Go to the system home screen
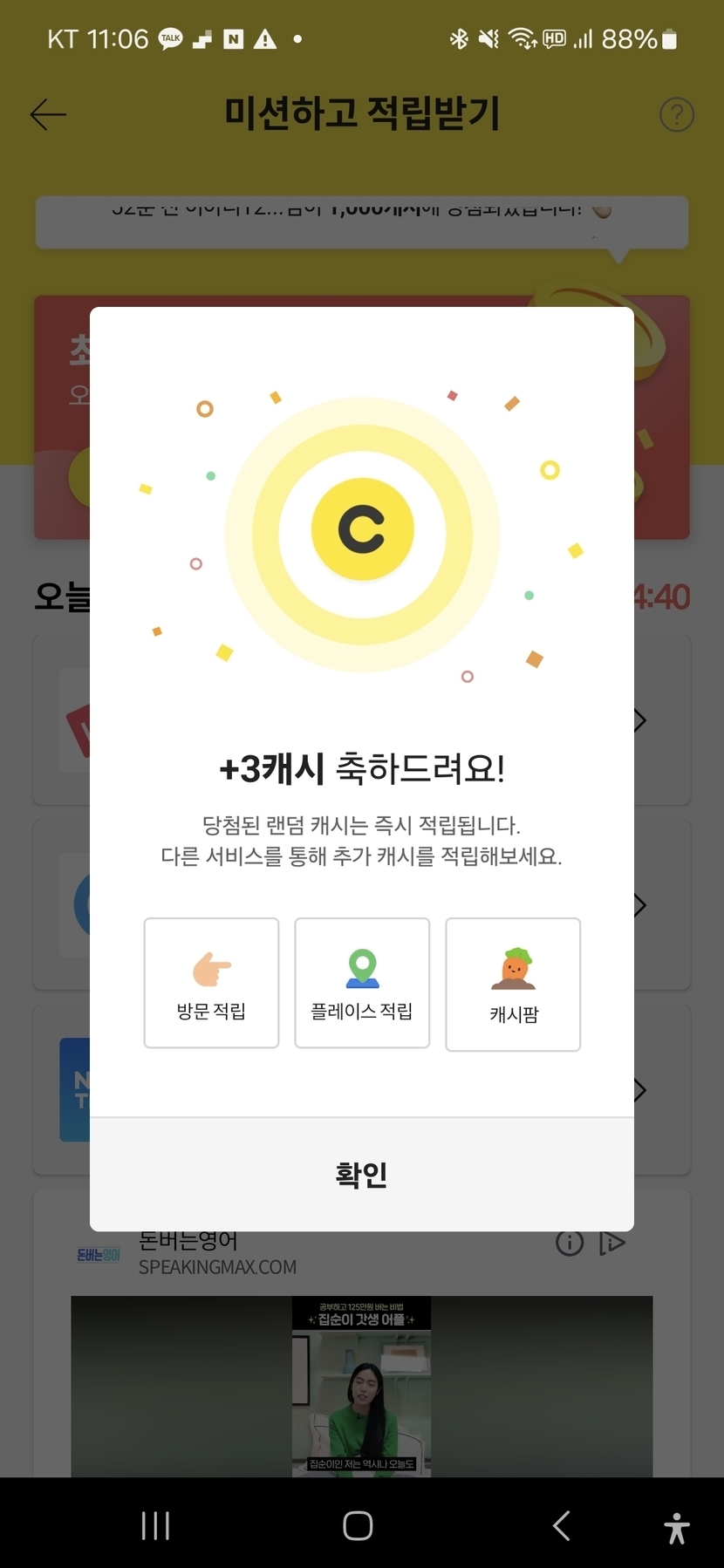 (358, 1525)
